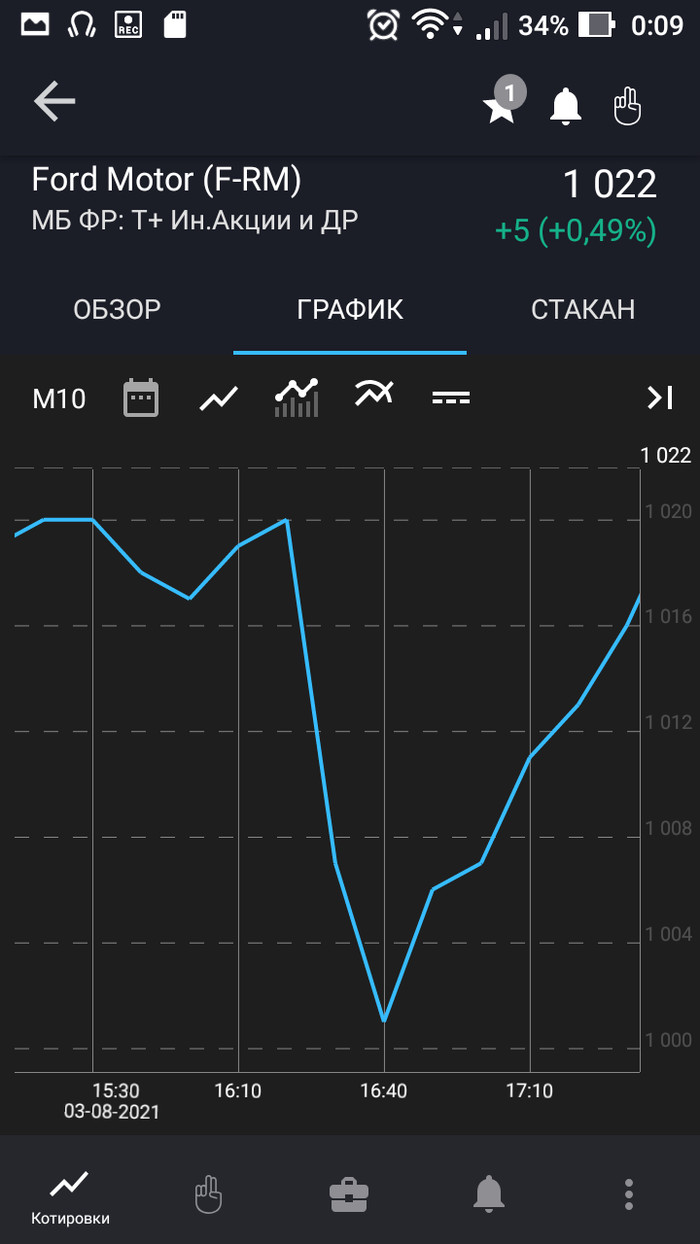Change the line chart type
This screenshot has width=700, height=1244.
pyautogui.click(x=219, y=399)
